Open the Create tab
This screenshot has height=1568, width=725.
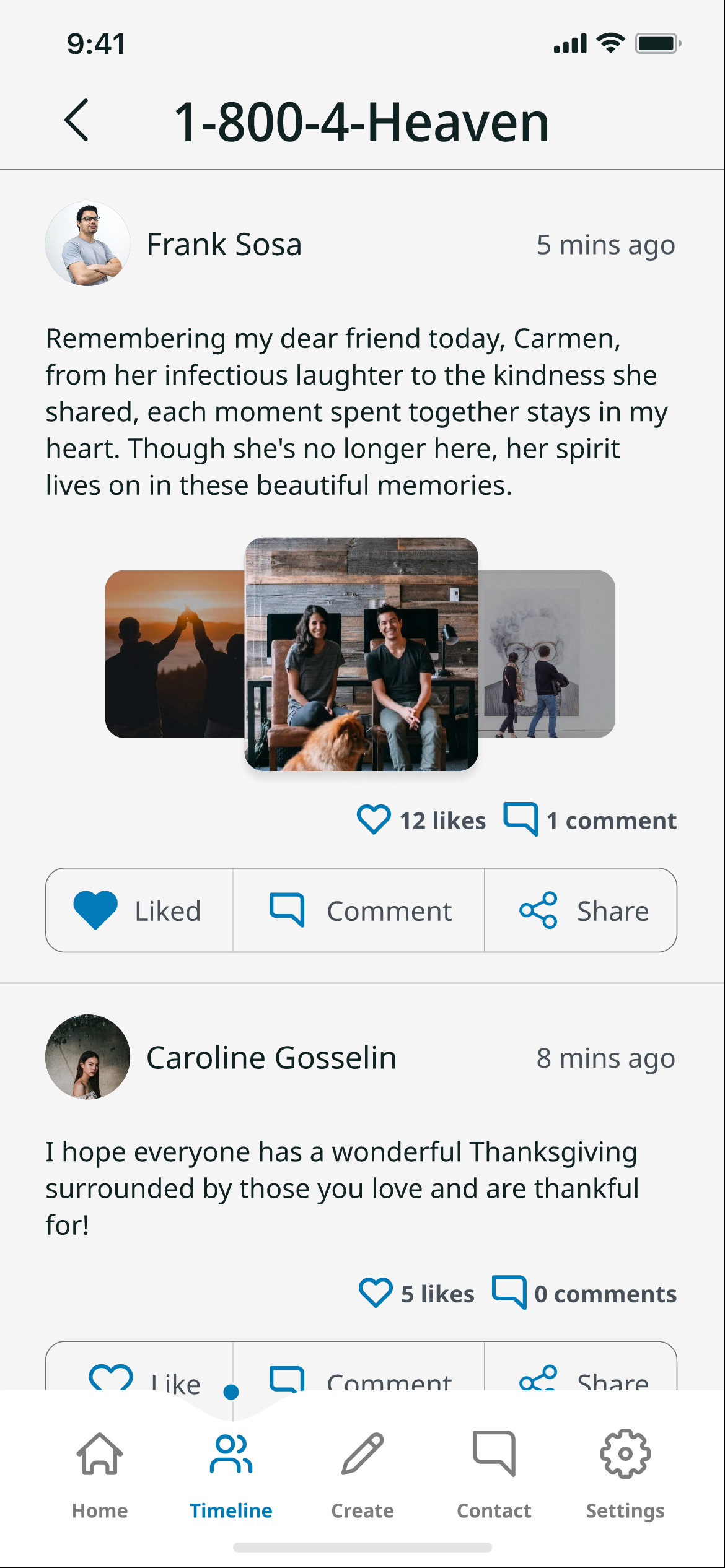[x=362, y=1475]
